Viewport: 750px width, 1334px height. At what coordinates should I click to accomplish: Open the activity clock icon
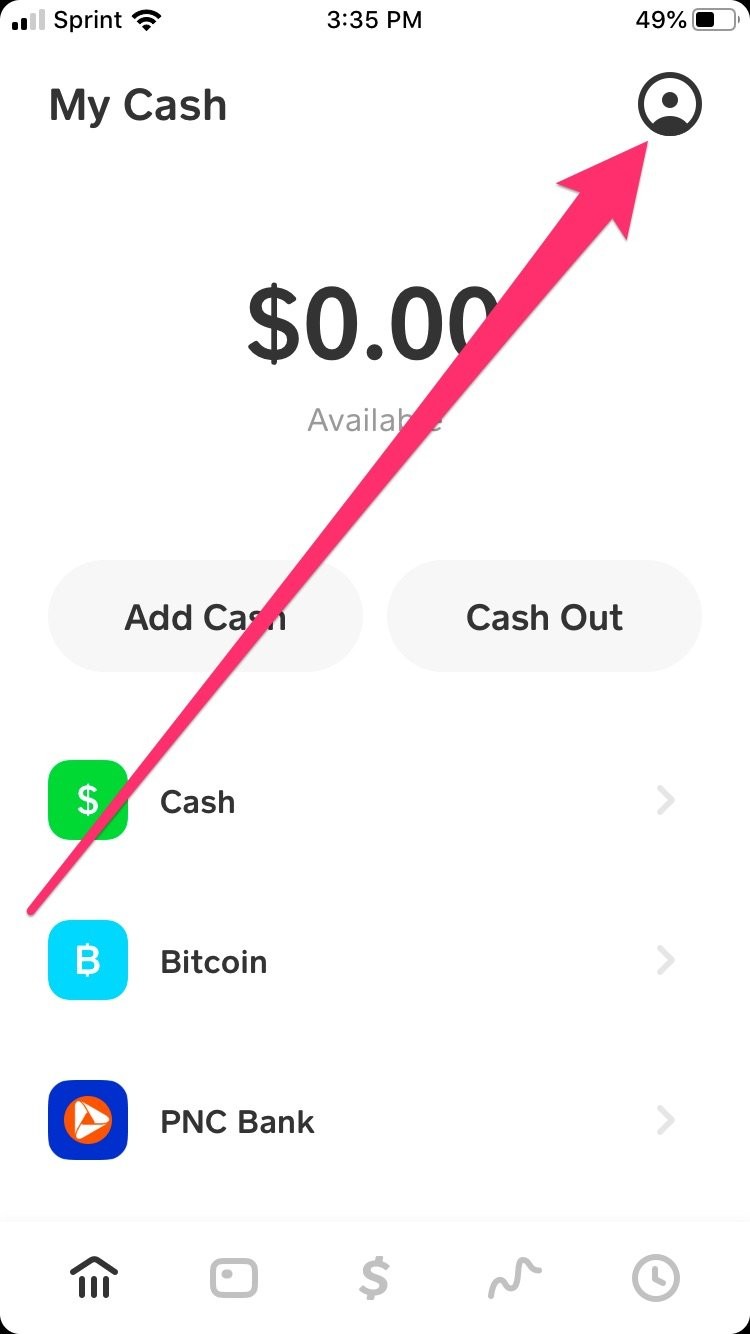tap(655, 1276)
